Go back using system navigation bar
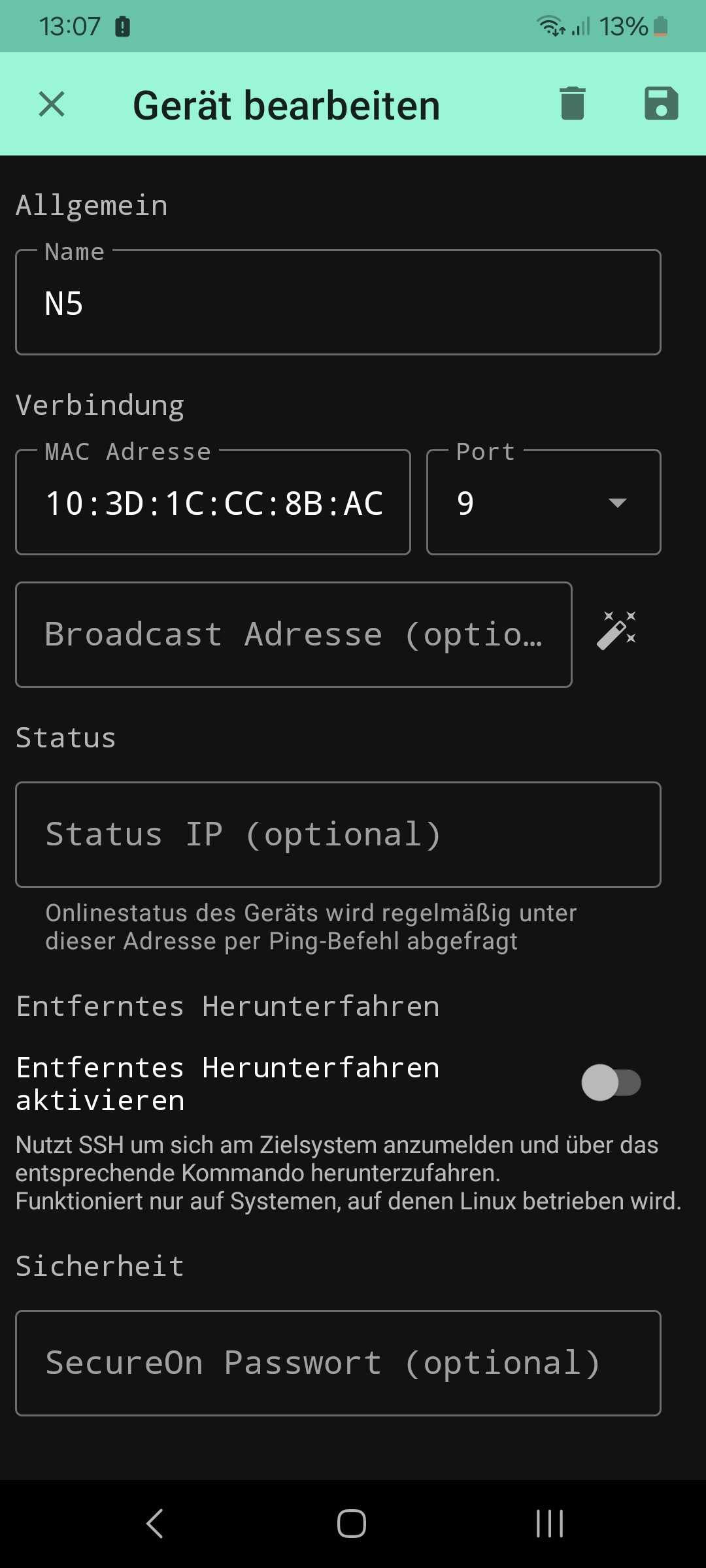The width and height of the screenshot is (706, 1568). pyautogui.click(x=155, y=1524)
